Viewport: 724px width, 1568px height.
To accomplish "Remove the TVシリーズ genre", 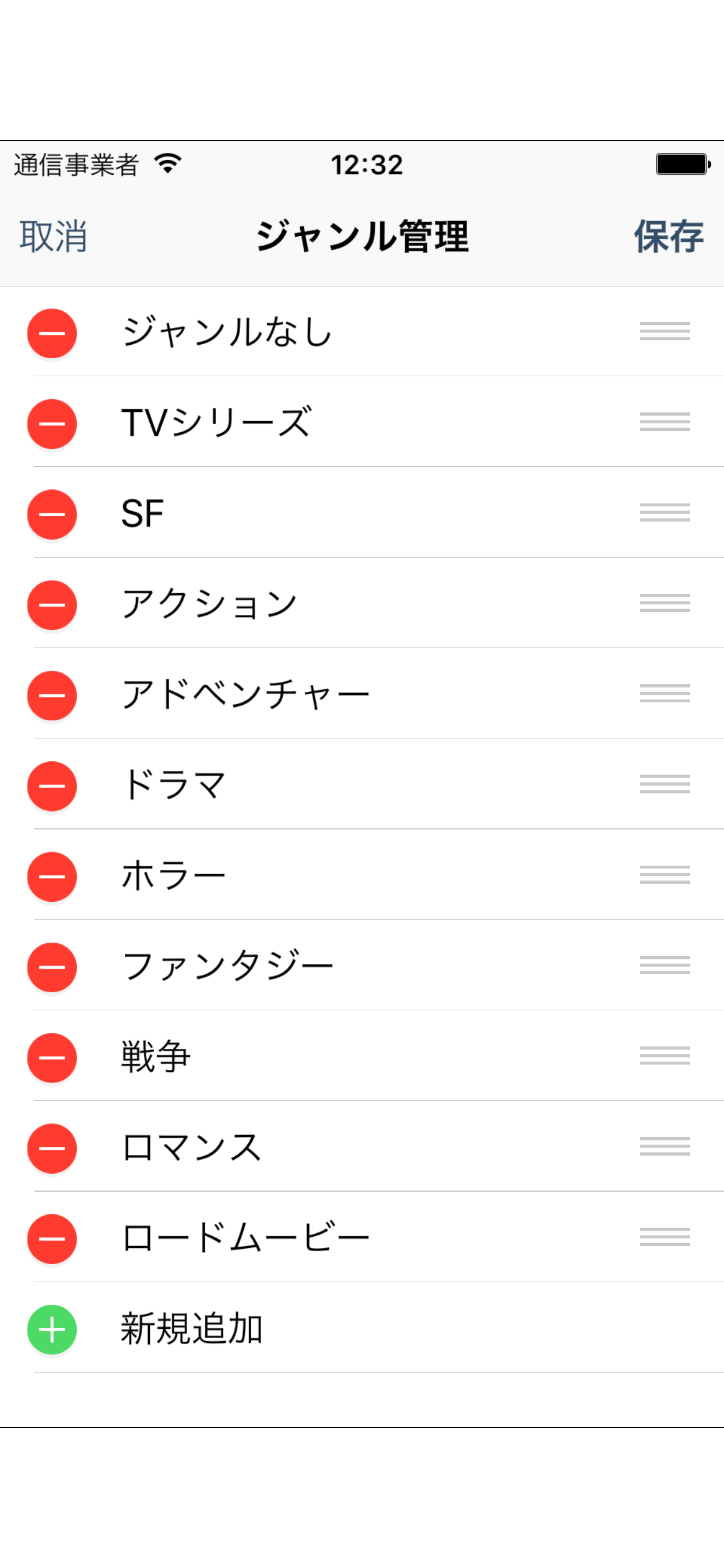I will click(x=52, y=423).
